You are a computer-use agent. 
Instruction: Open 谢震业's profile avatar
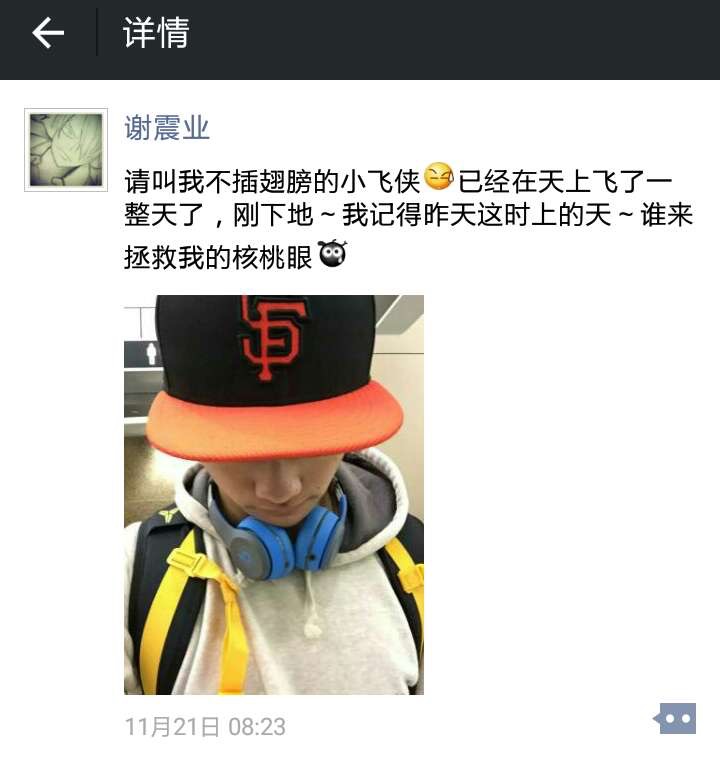[x=66, y=150]
